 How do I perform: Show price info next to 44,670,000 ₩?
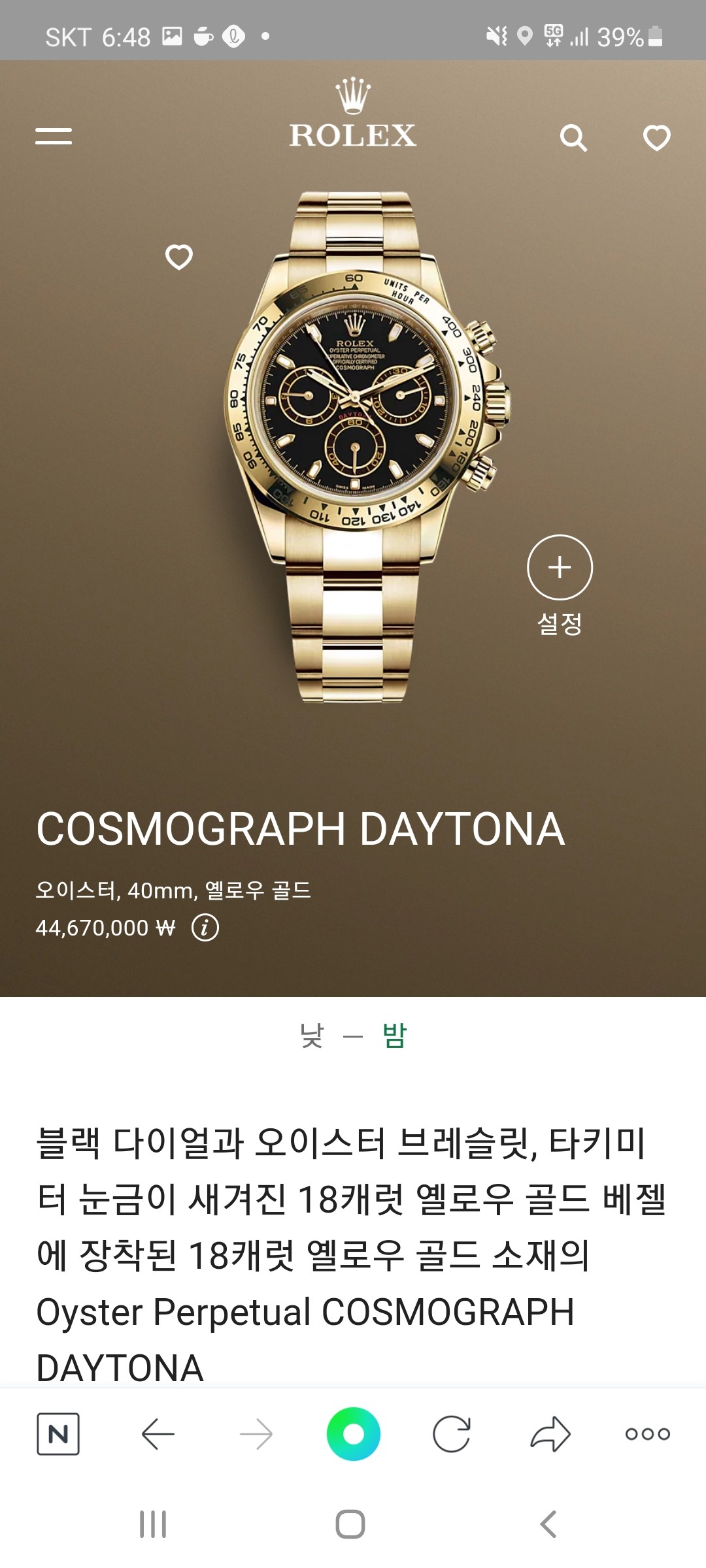point(205,927)
